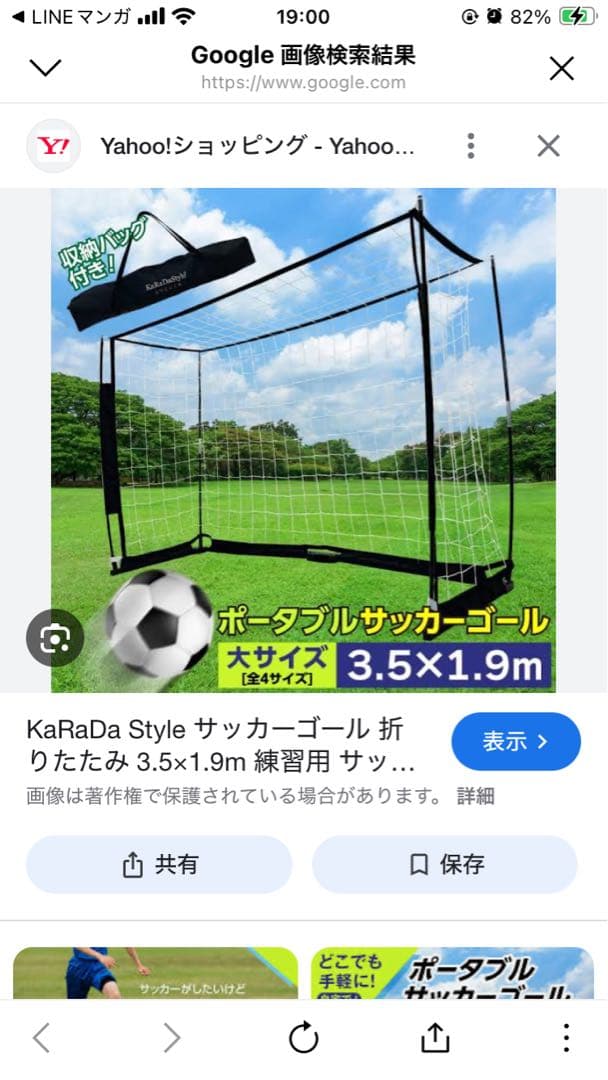Viewport: 608px width, 1080px height.
Task: Tap the 表示 button to visit the page
Action: coord(515,742)
